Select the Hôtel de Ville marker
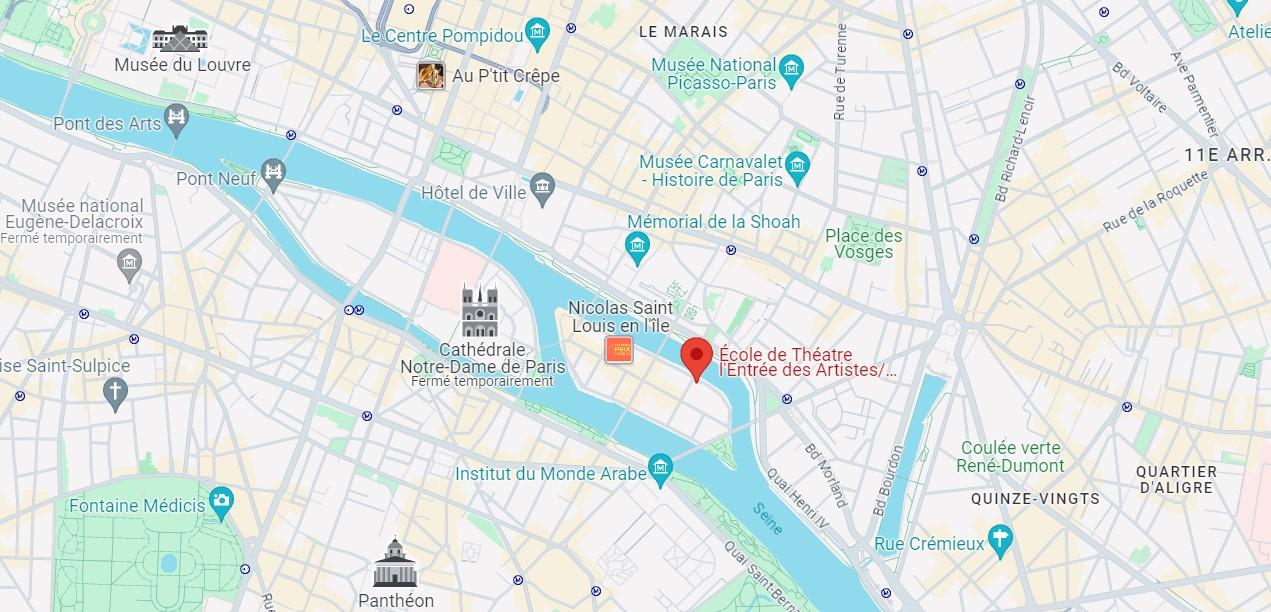Viewport: 1271px width, 612px height. click(x=542, y=186)
